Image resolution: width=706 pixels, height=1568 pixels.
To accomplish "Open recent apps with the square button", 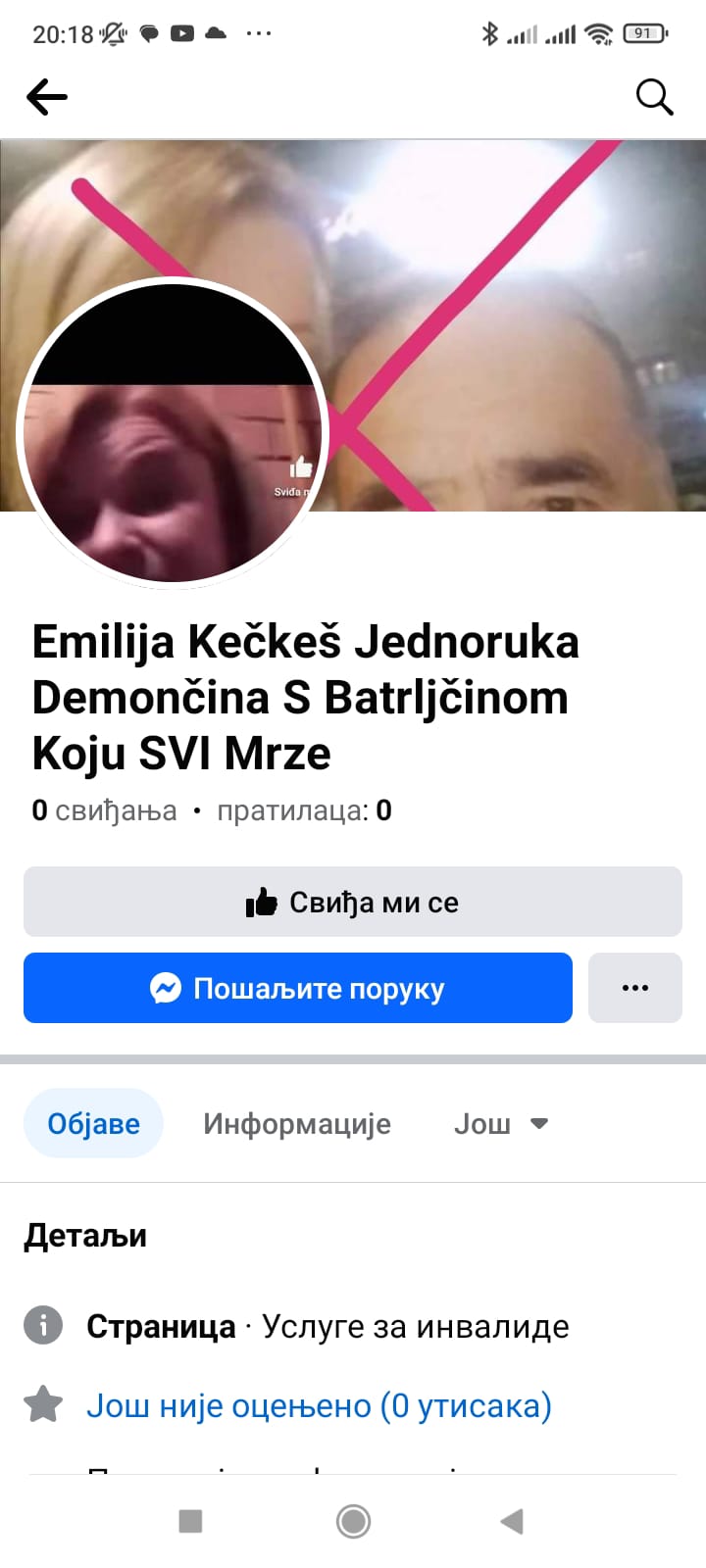I will coord(190,1521).
